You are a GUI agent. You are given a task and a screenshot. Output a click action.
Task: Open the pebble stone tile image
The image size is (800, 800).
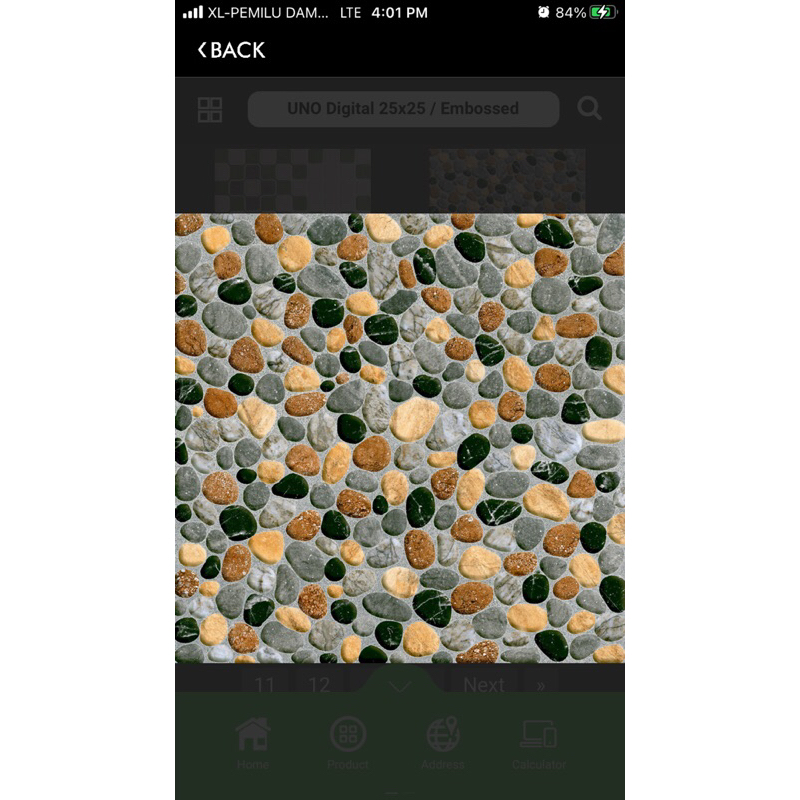400,438
